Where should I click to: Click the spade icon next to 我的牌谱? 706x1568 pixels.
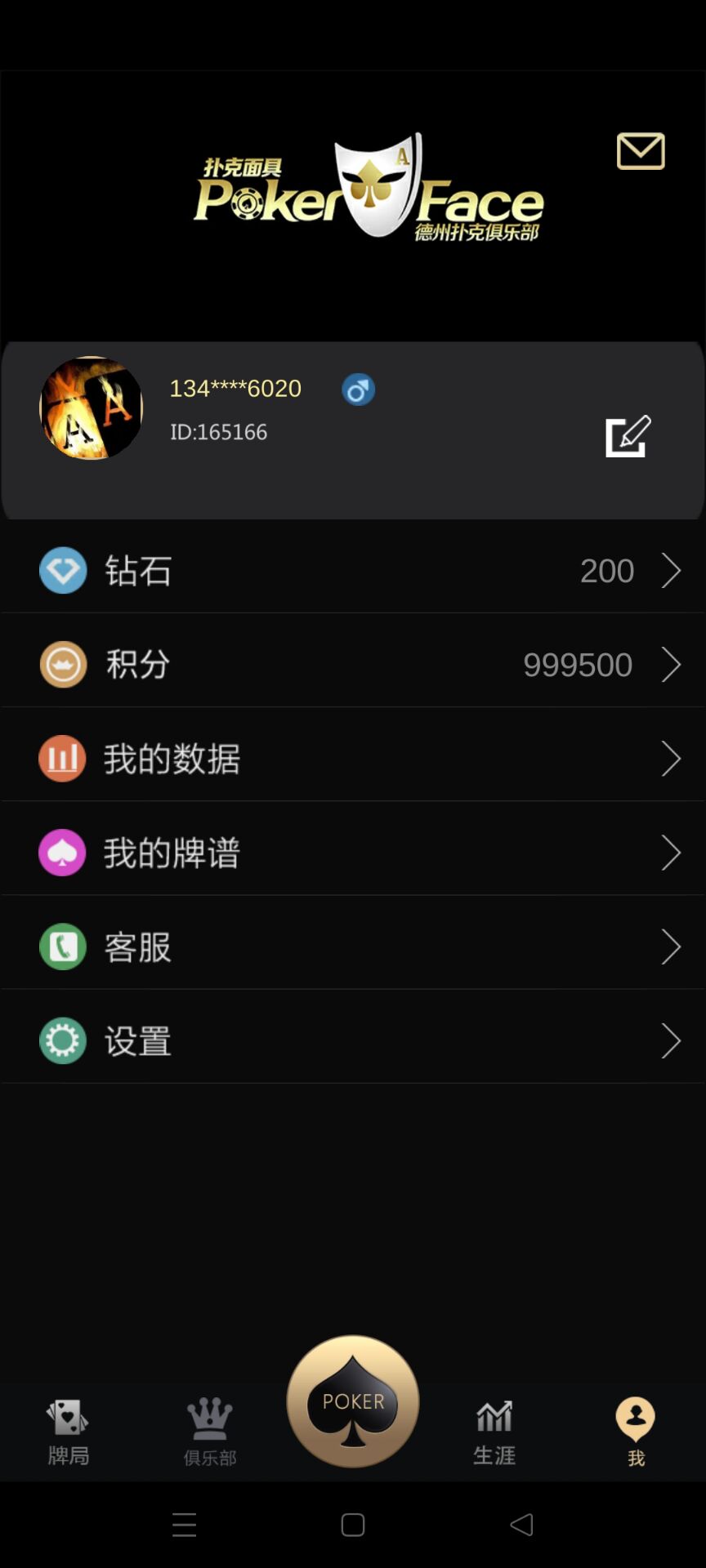pos(63,853)
